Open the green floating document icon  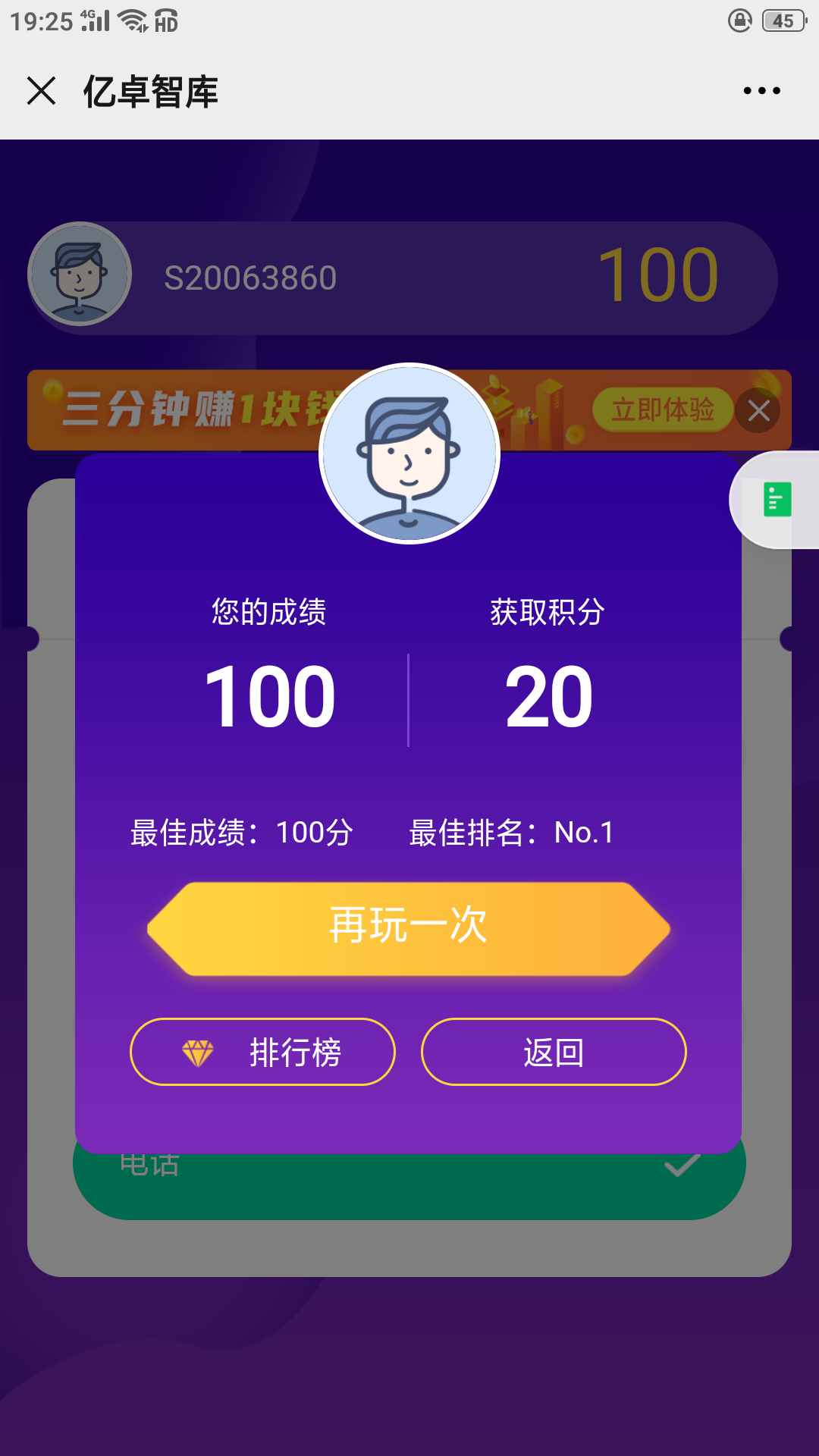click(x=777, y=500)
